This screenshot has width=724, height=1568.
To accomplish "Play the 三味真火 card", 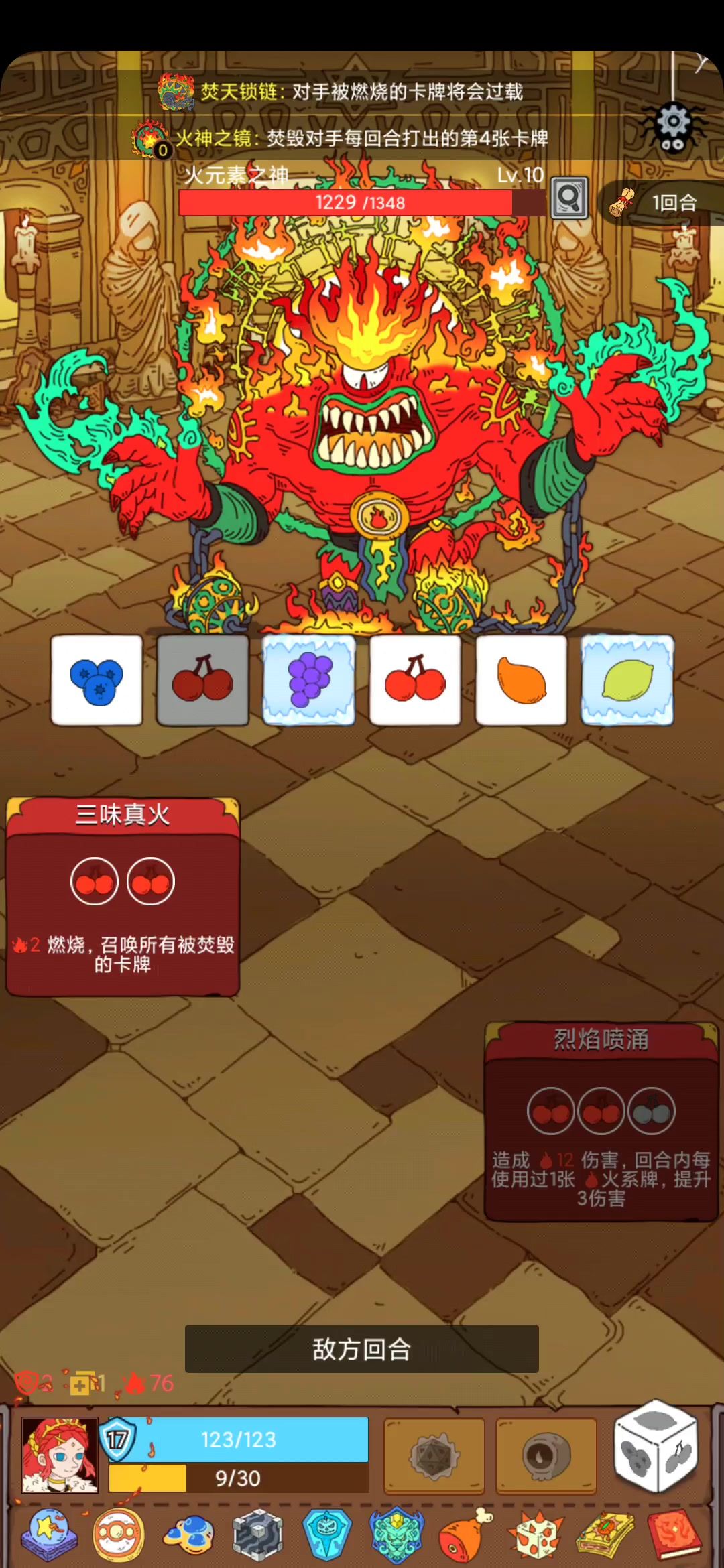I will 123,897.
